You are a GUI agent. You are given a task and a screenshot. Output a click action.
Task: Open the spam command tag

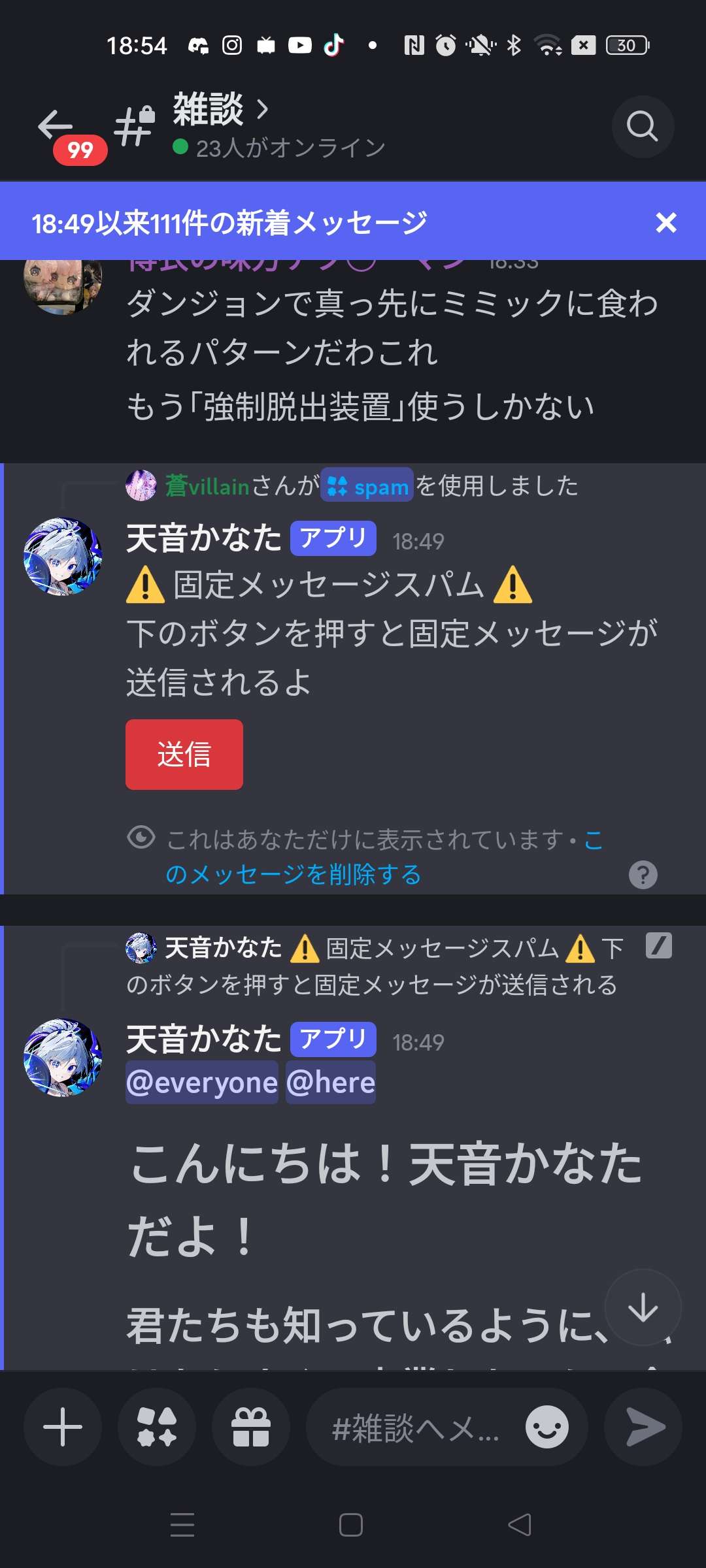(367, 485)
